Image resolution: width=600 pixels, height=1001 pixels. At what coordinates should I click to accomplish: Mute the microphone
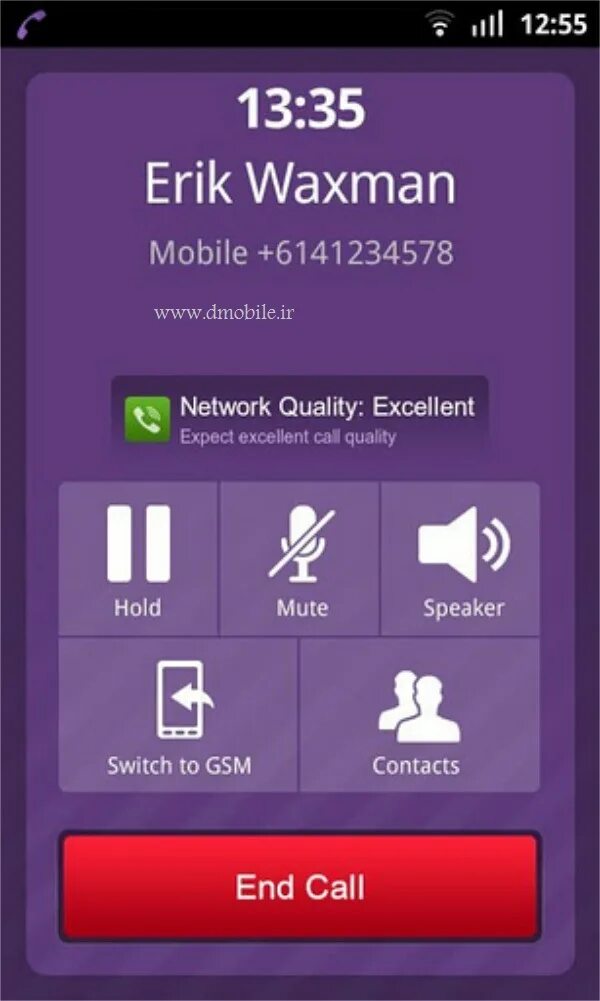tap(300, 559)
